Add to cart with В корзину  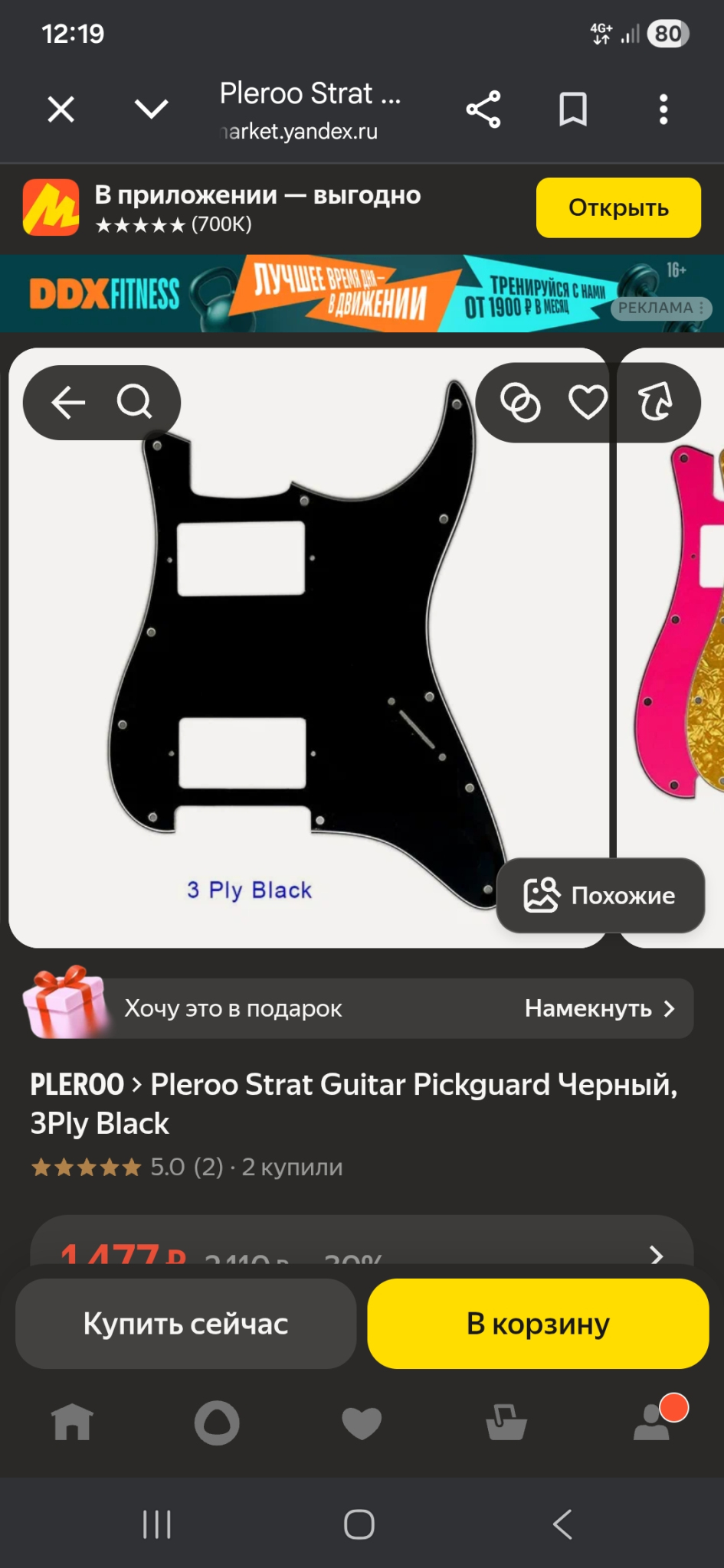(x=538, y=1324)
